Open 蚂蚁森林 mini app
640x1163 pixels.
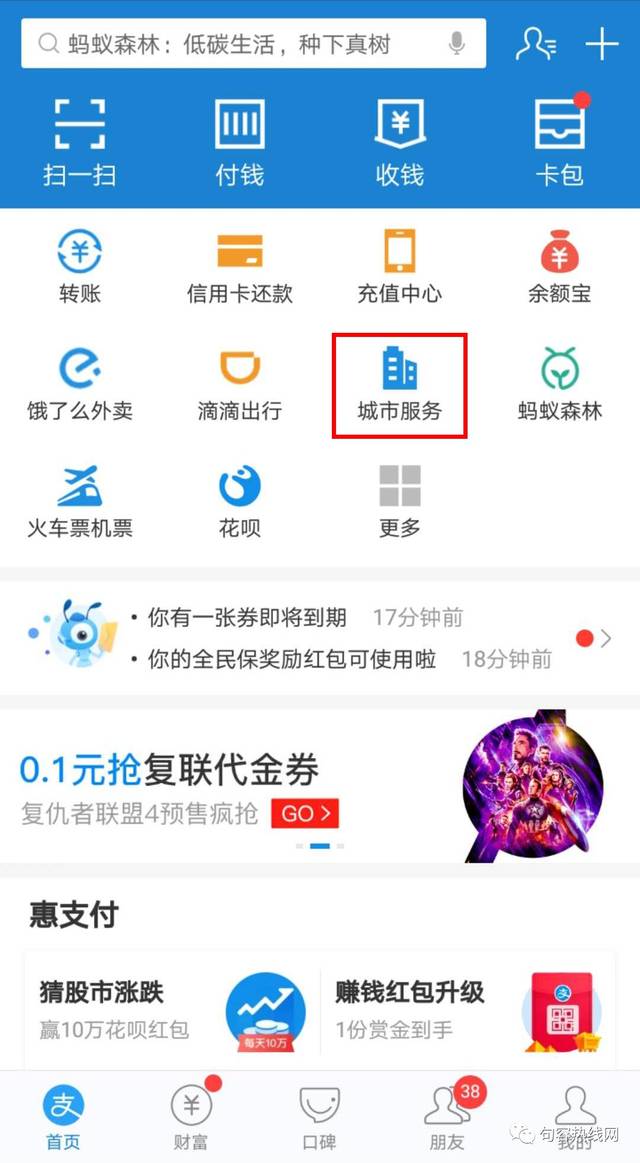coord(560,385)
